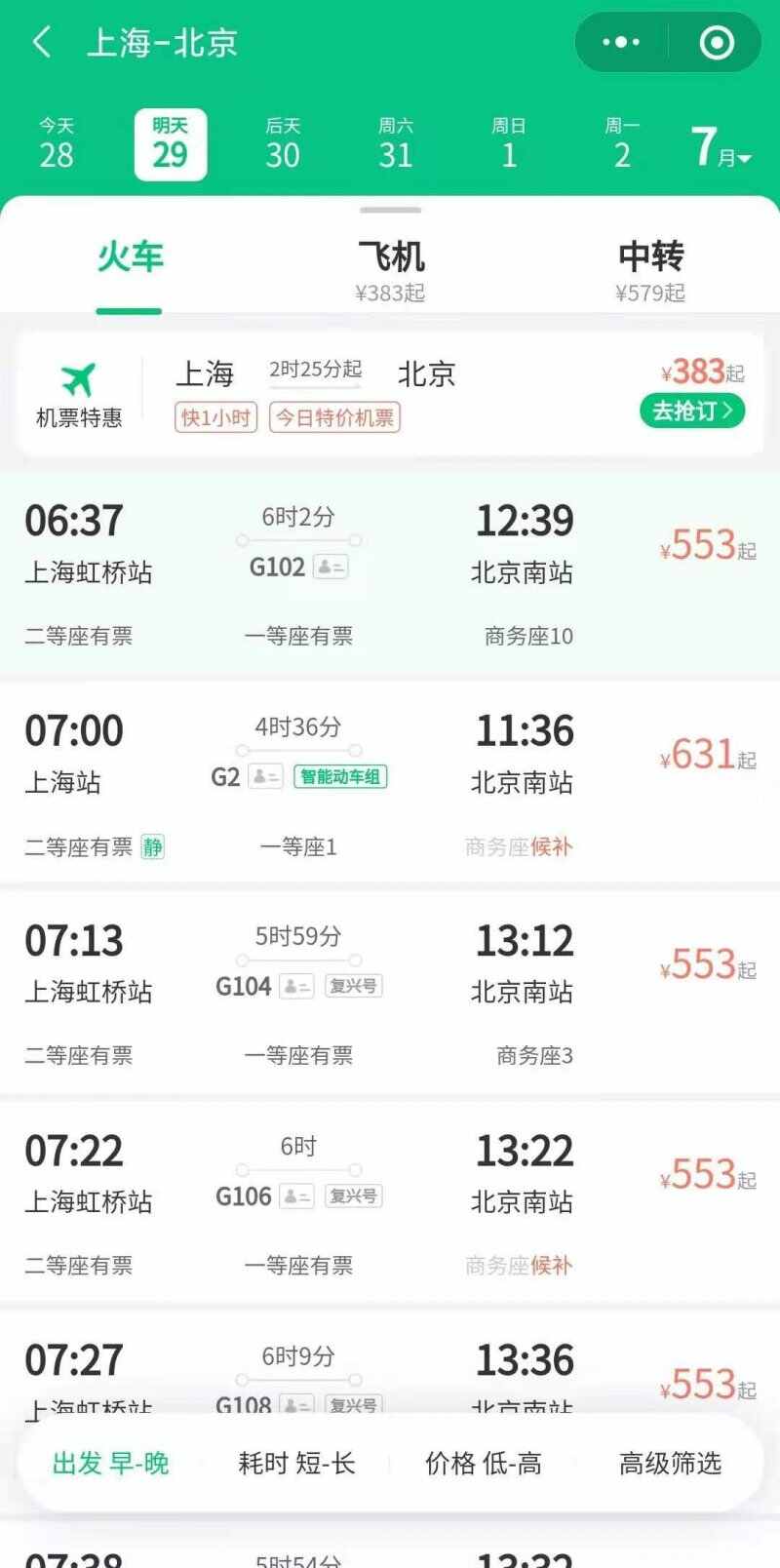This screenshot has width=780, height=1568.
Task: Select date 今天 28
Action: tap(57, 144)
